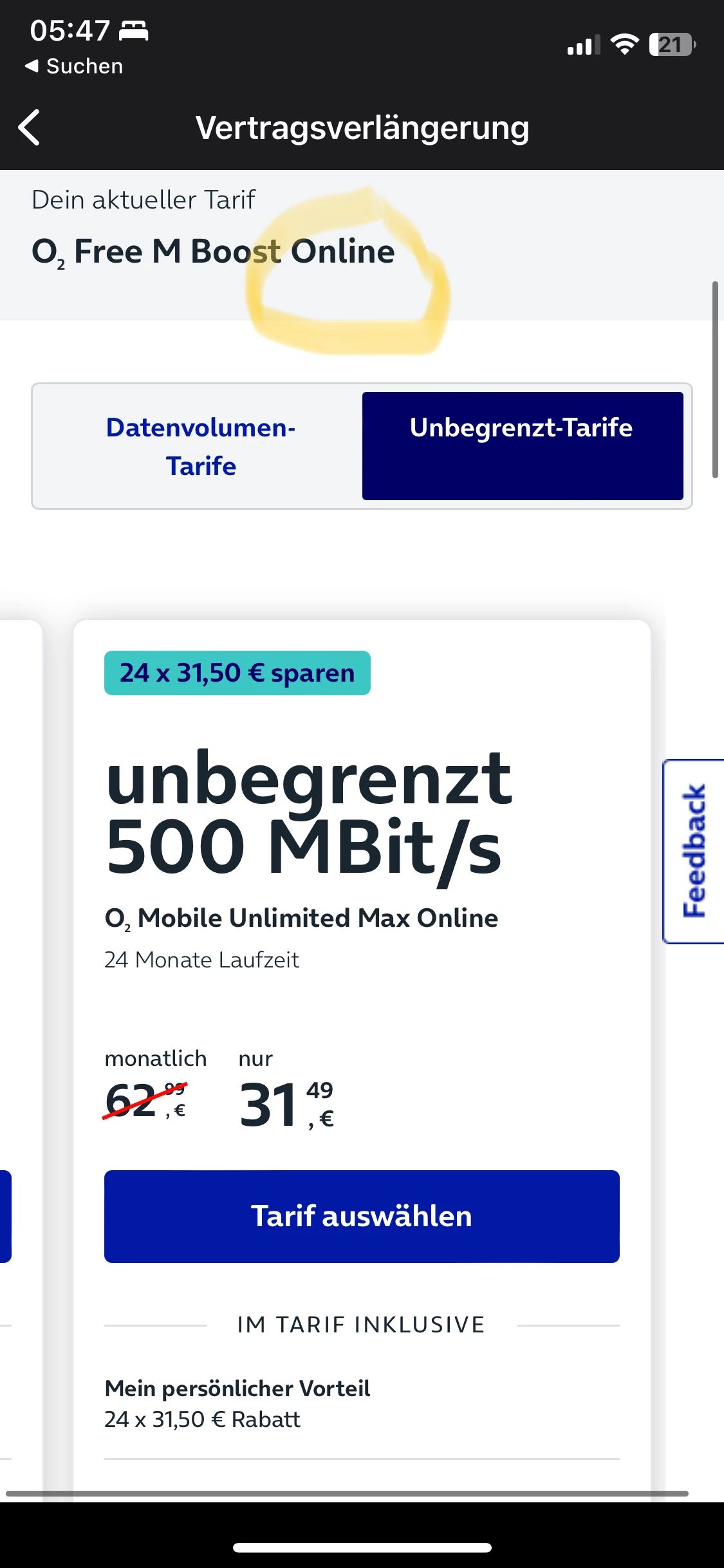724x1568 pixels.
Task: Go back from Vertragsverlängerung
Action: coord(30,127)
